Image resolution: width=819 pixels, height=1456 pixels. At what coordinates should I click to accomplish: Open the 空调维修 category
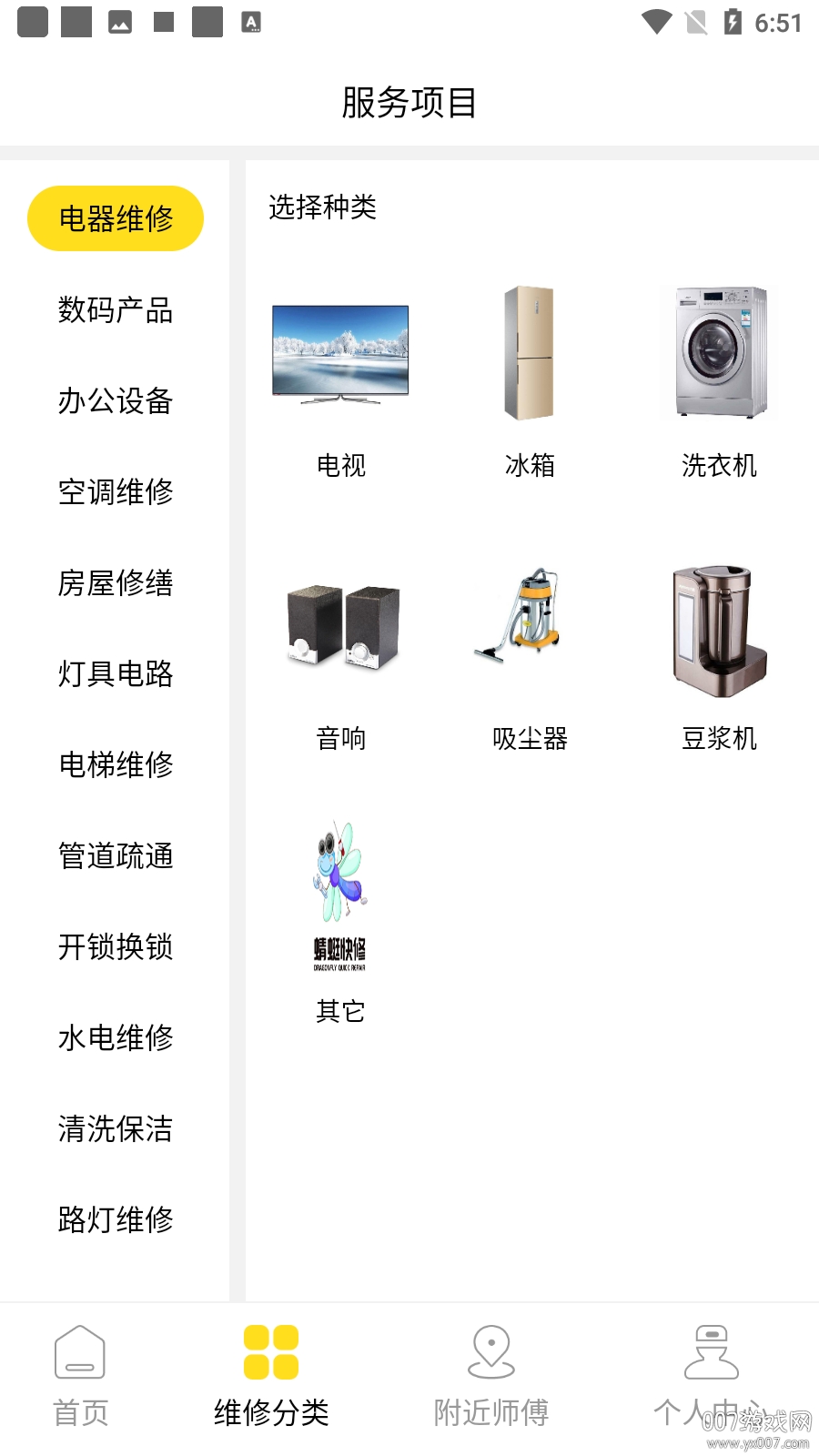point(116,491)
